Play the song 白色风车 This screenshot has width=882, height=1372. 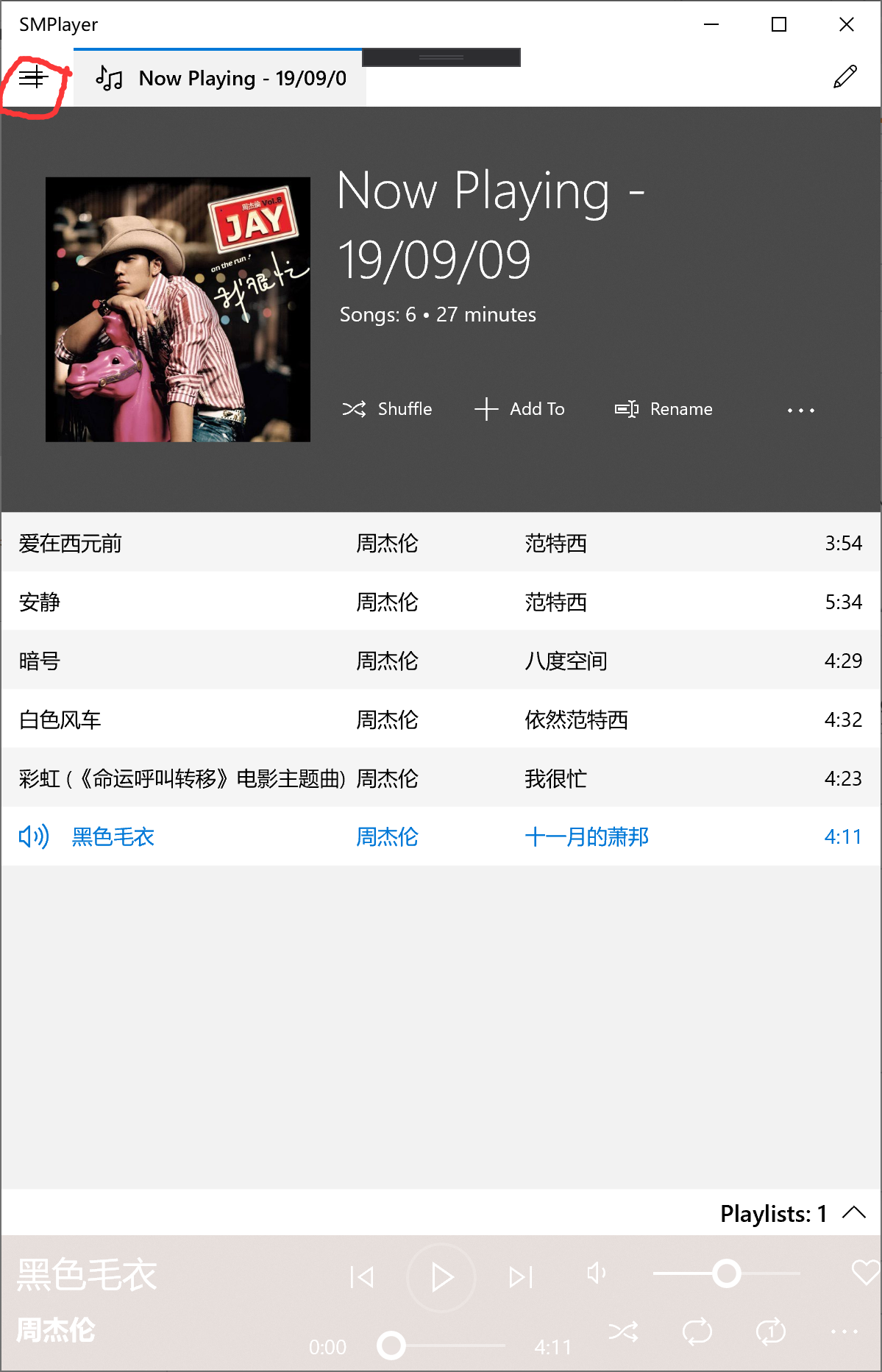tap(60, 720)
